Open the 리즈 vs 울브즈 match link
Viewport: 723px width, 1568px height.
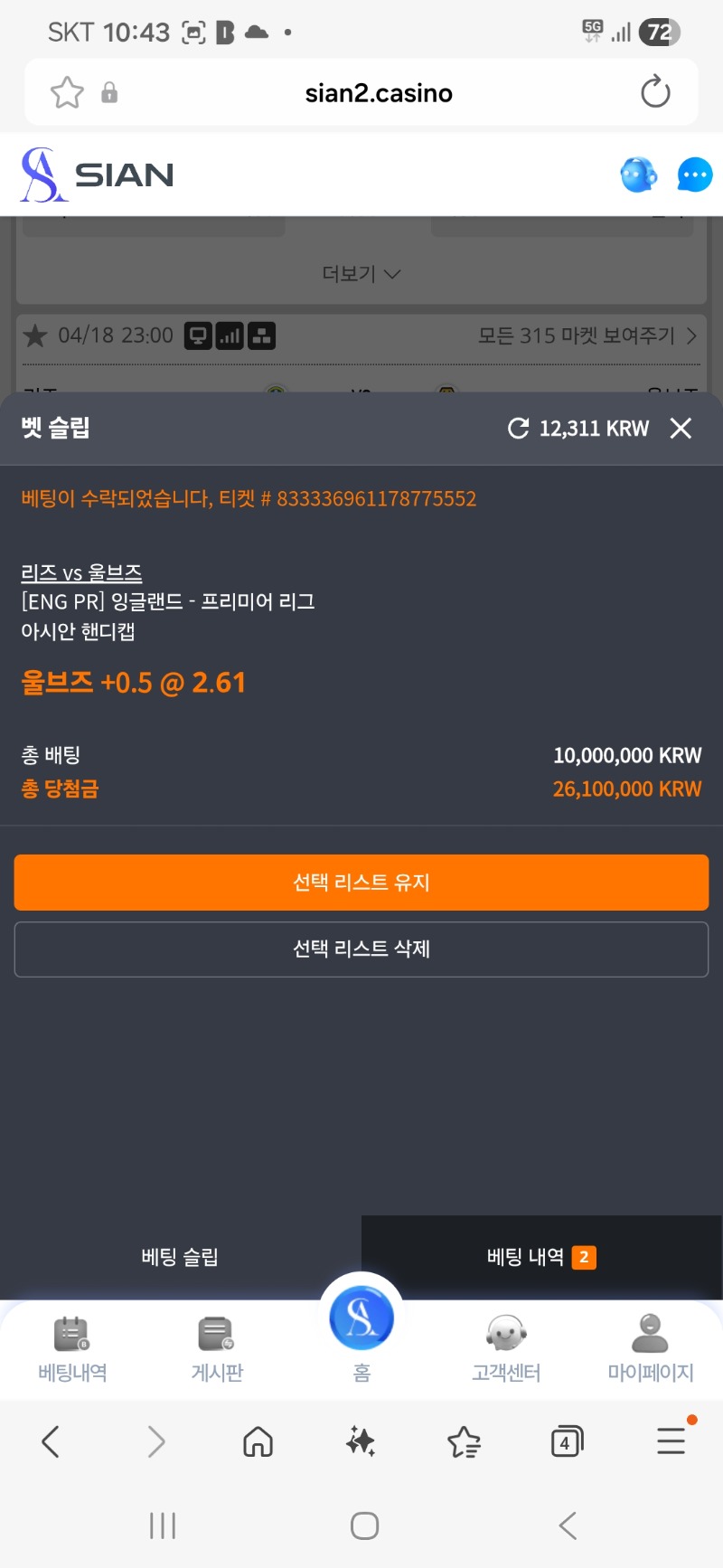click(81, 572)
